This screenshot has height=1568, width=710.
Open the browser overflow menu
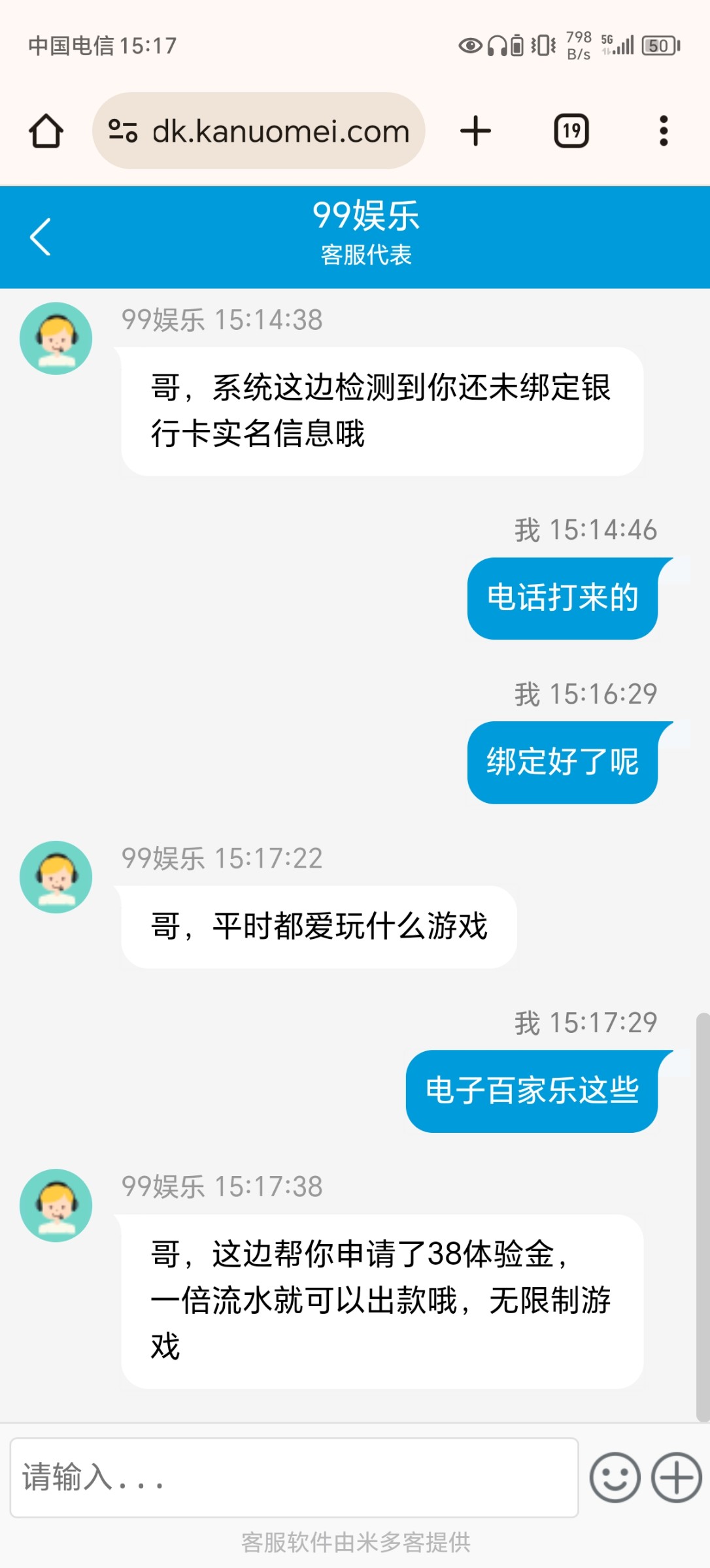pos(664,131)
